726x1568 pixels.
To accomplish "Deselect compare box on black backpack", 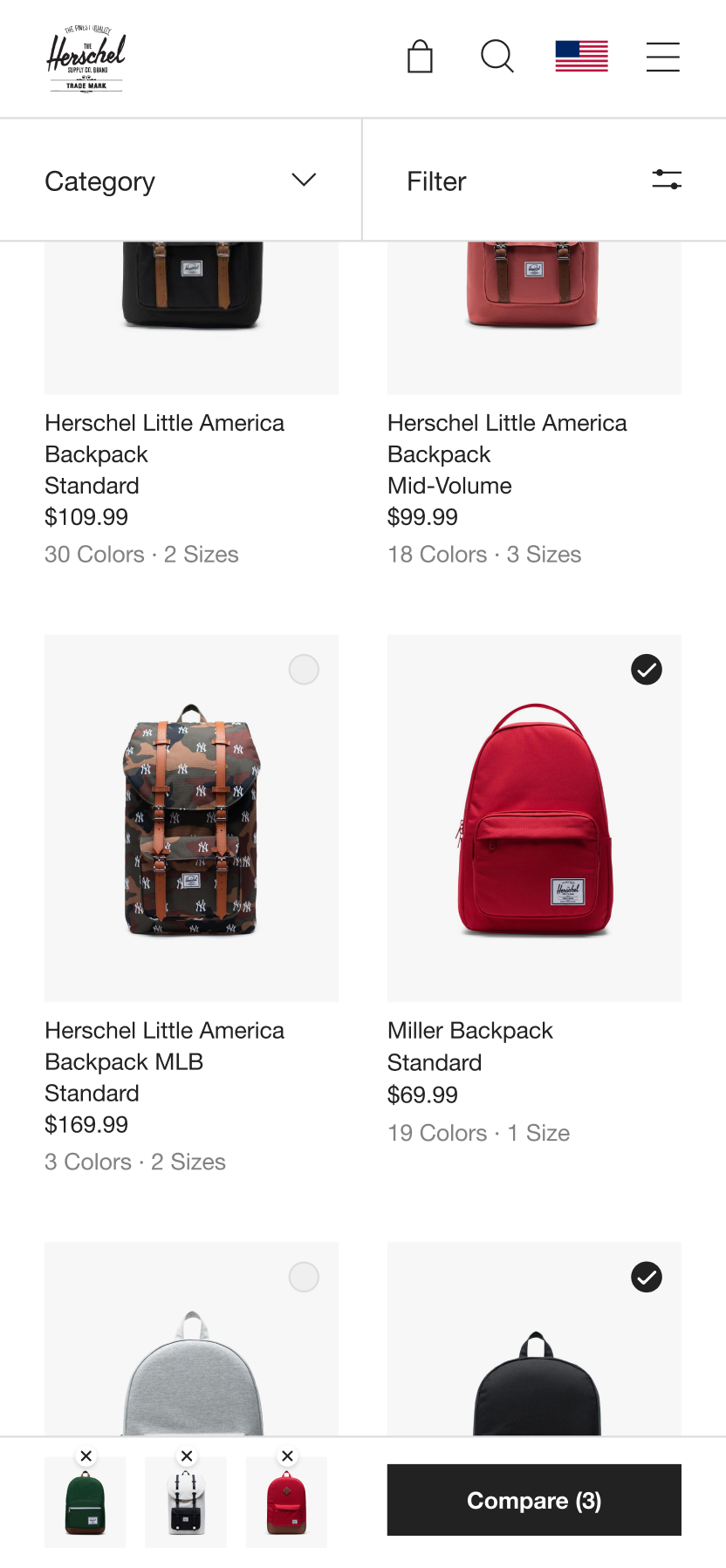I will click(x=647, y=1278).
